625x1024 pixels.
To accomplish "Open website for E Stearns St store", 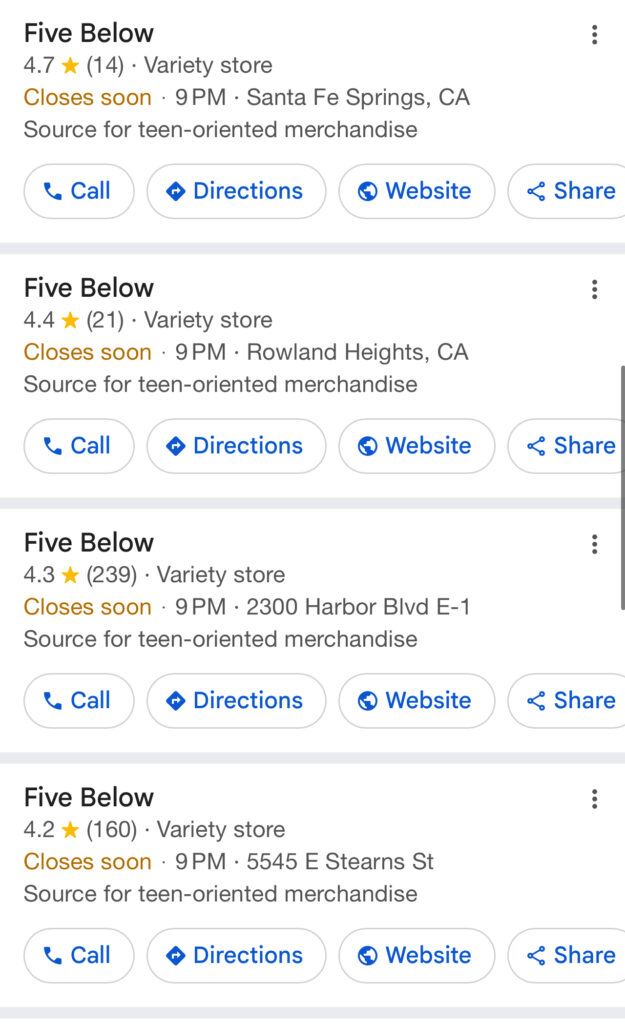I will click(x=416, y=956).
